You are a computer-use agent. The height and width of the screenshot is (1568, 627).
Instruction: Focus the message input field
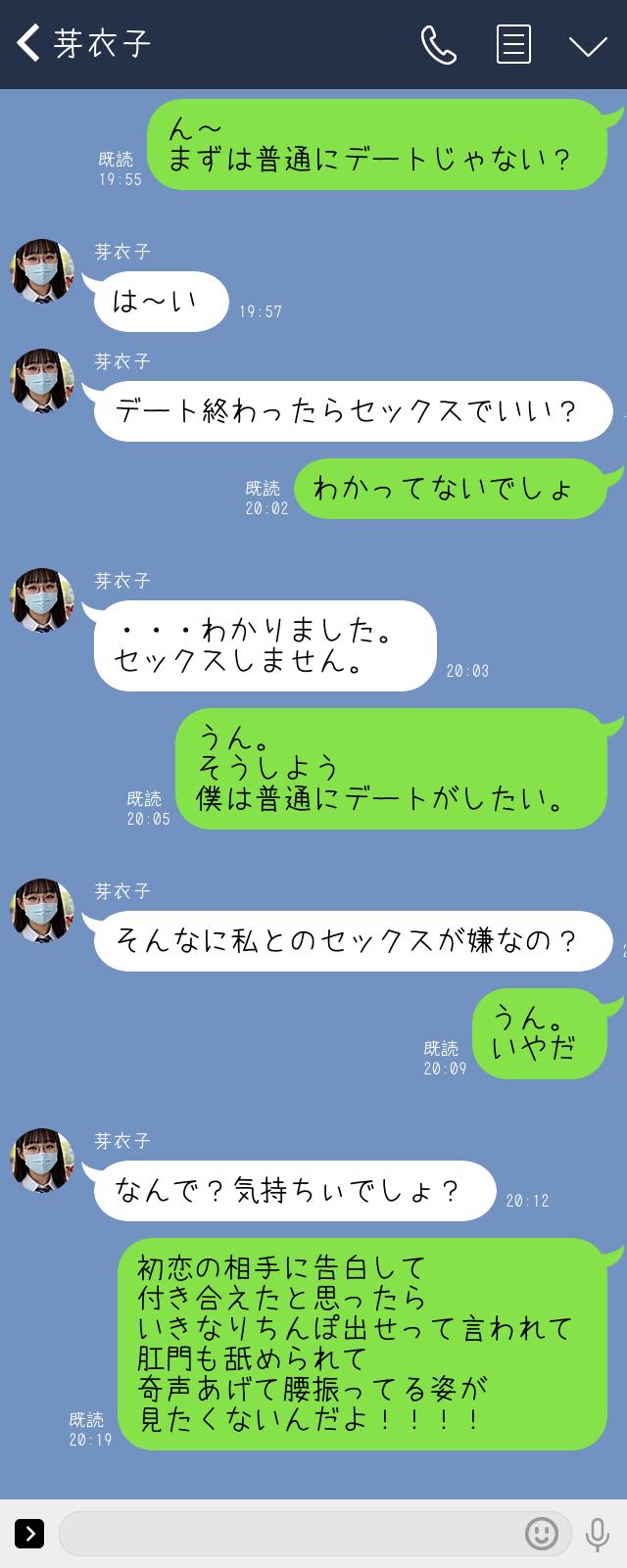(294, 1533)
